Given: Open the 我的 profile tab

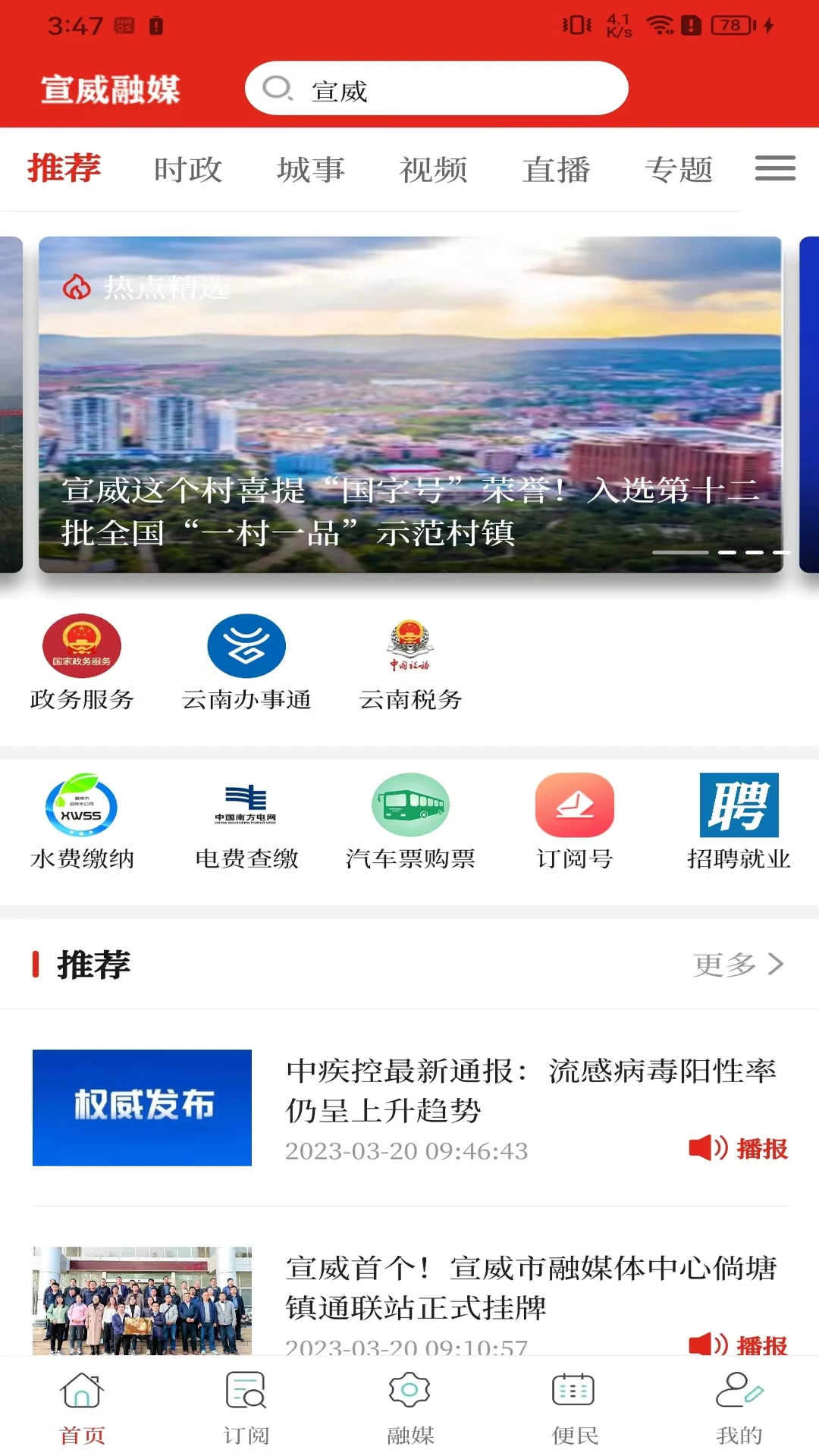Looking at the screenshot, I should point(739,1407).
